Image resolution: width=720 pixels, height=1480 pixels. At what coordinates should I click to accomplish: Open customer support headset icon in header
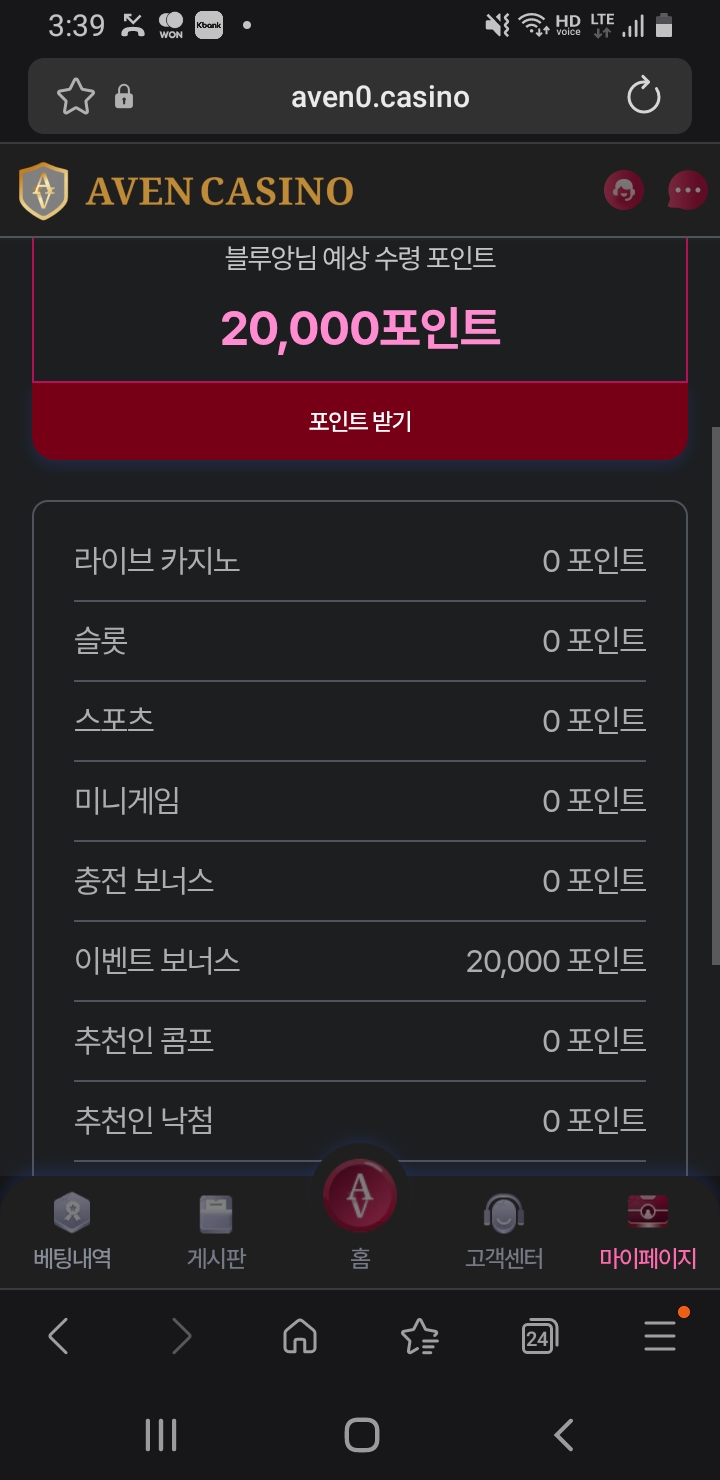tap(624, 190)
